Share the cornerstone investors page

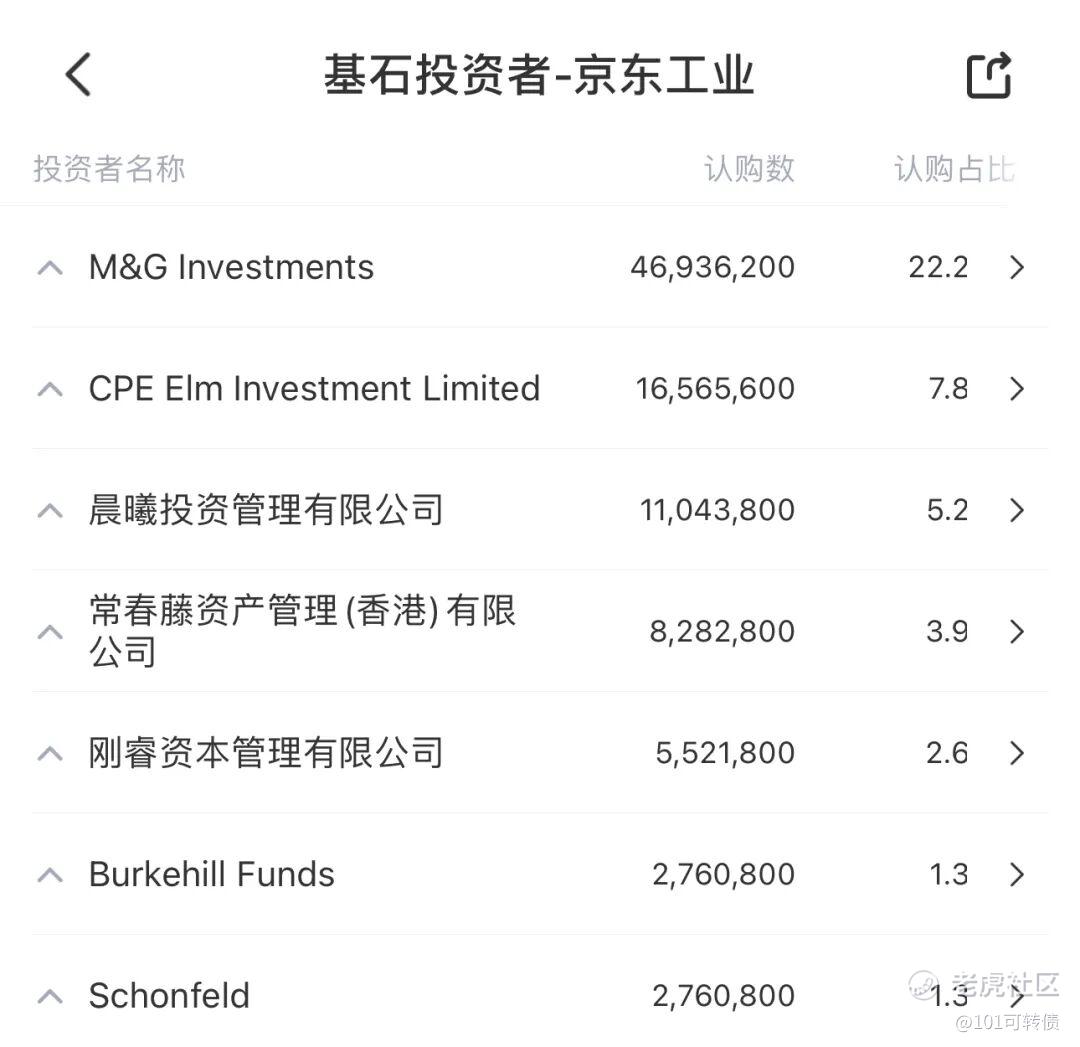988,75
